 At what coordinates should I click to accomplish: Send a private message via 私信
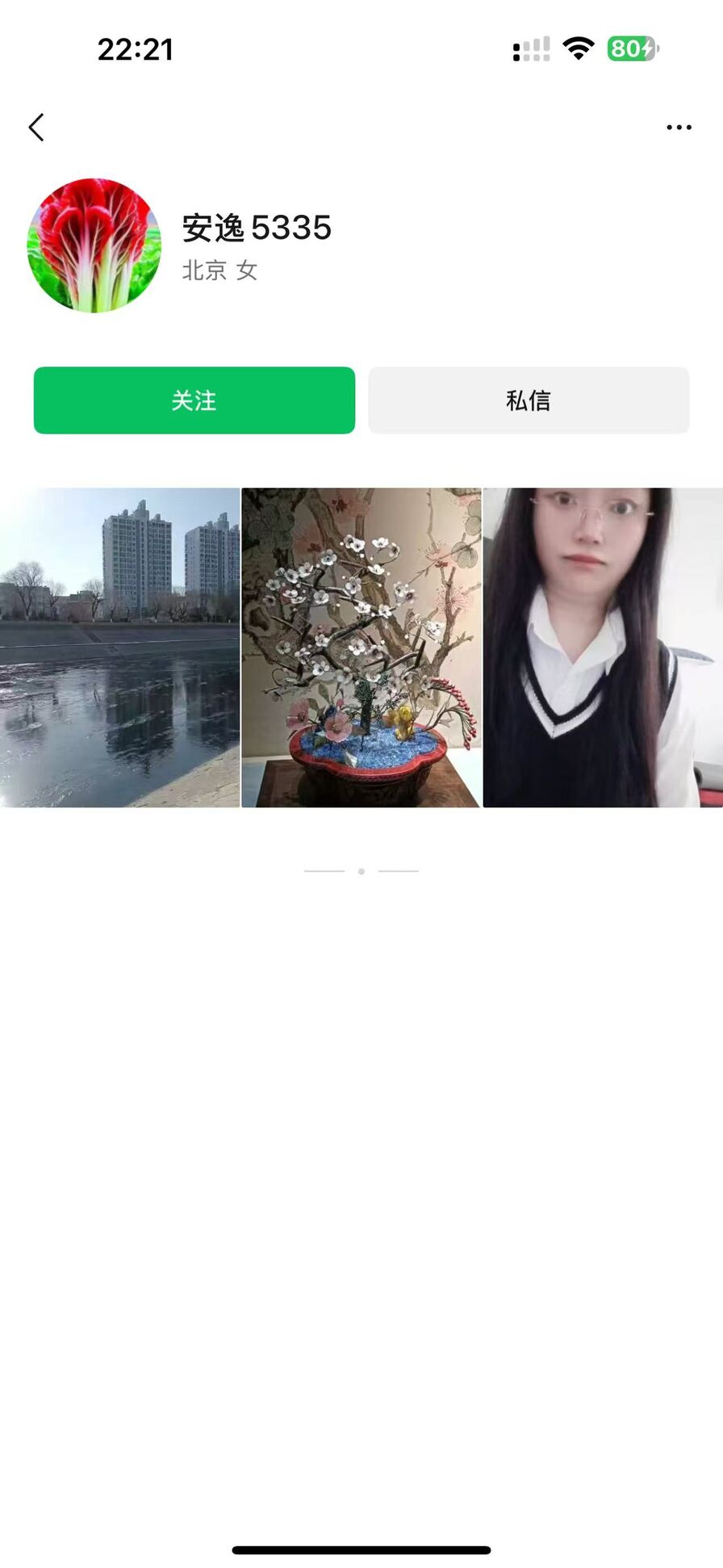[529, 400]
